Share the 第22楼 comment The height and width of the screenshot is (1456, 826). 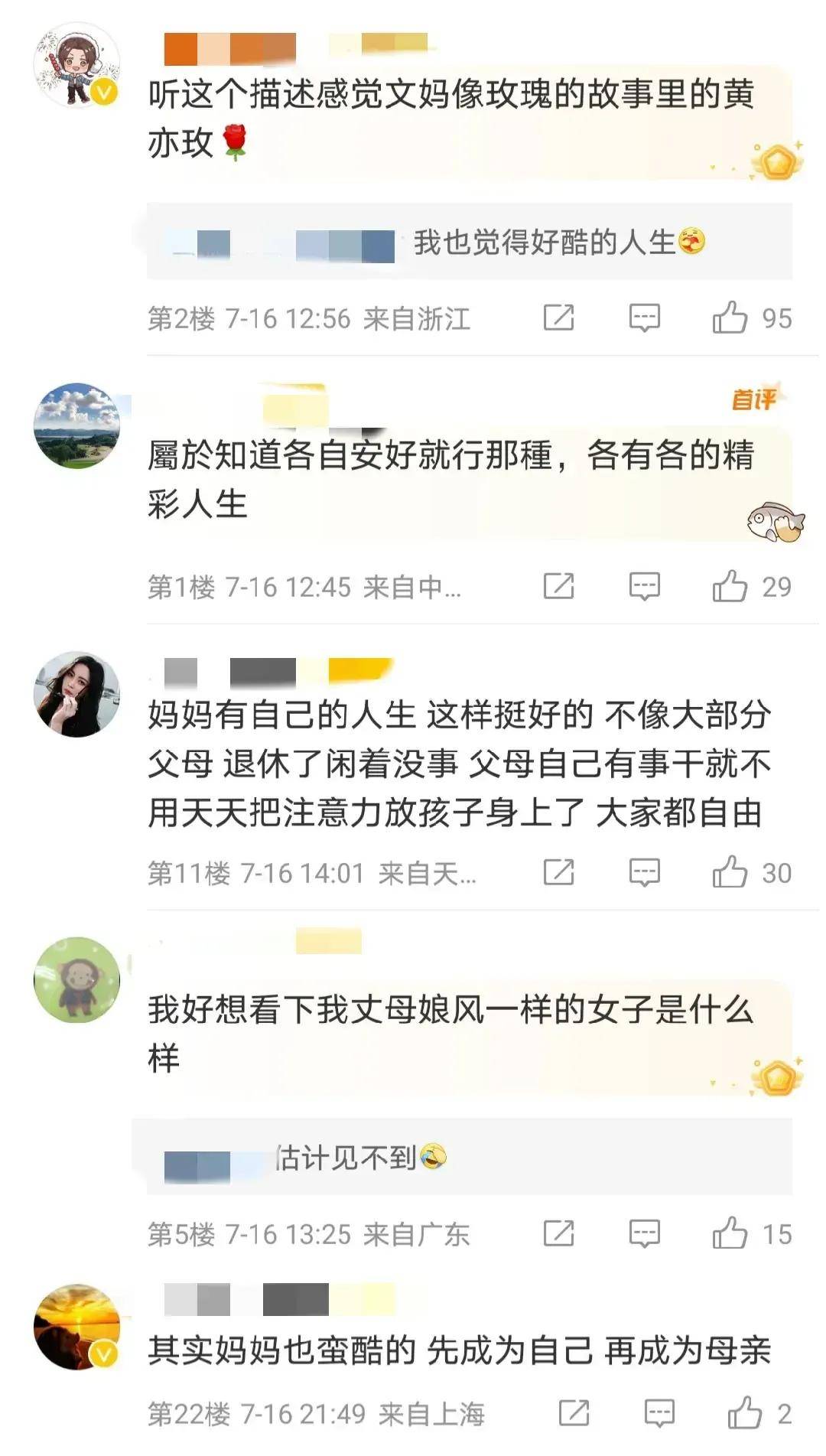[x=574, y=1413]
